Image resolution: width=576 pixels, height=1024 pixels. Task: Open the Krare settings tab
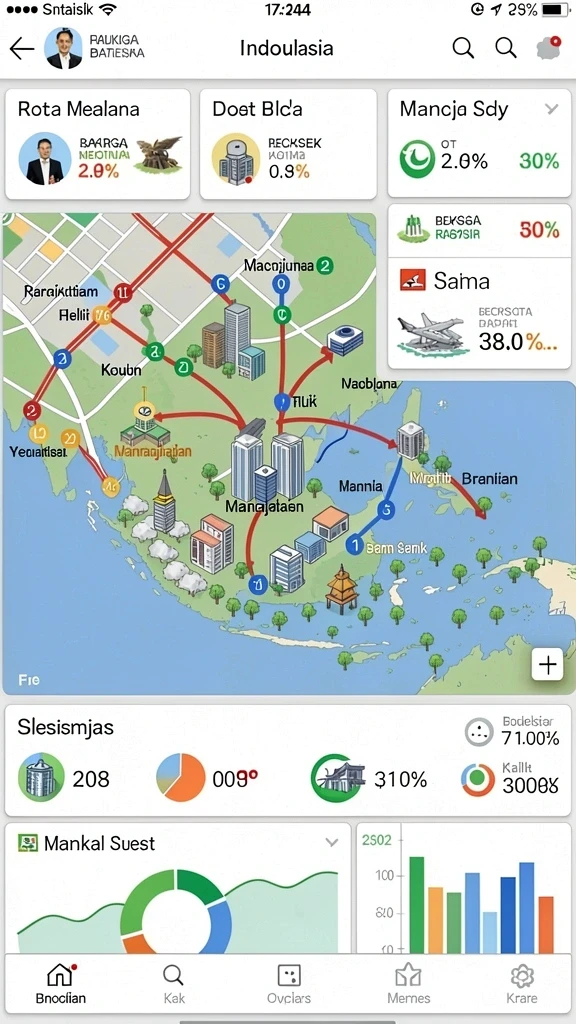(x=522, y=984)
